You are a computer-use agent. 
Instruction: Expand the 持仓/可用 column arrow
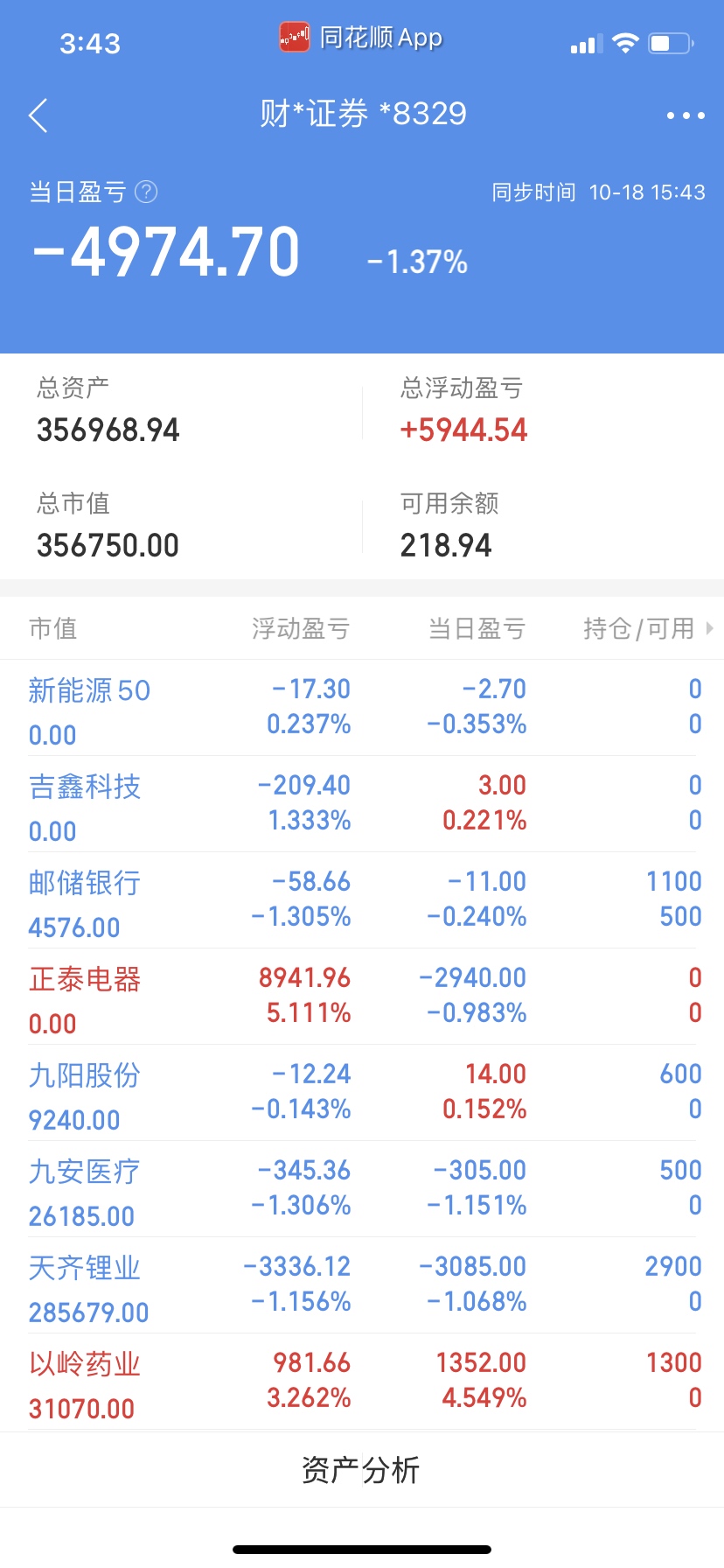[x=709, y=628]
